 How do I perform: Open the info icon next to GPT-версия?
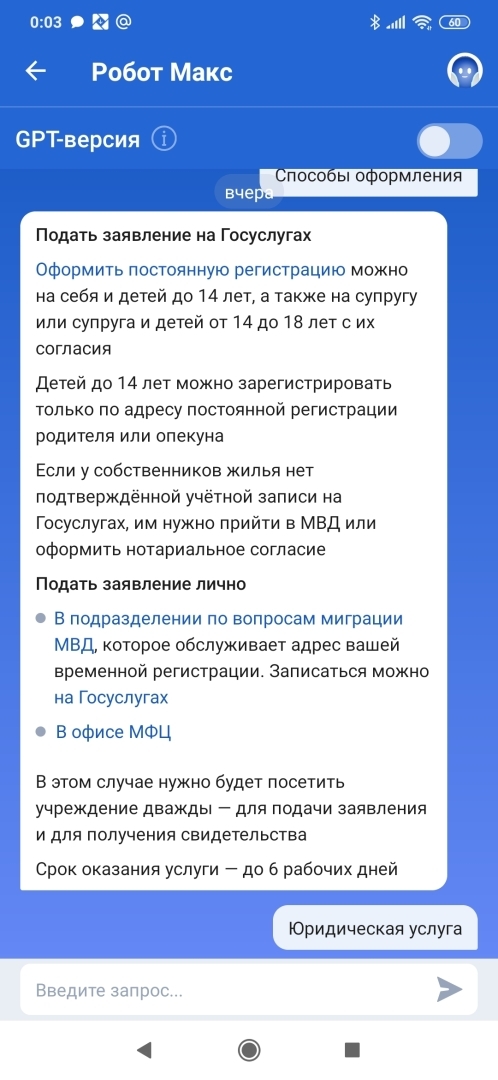coord(164,139)
